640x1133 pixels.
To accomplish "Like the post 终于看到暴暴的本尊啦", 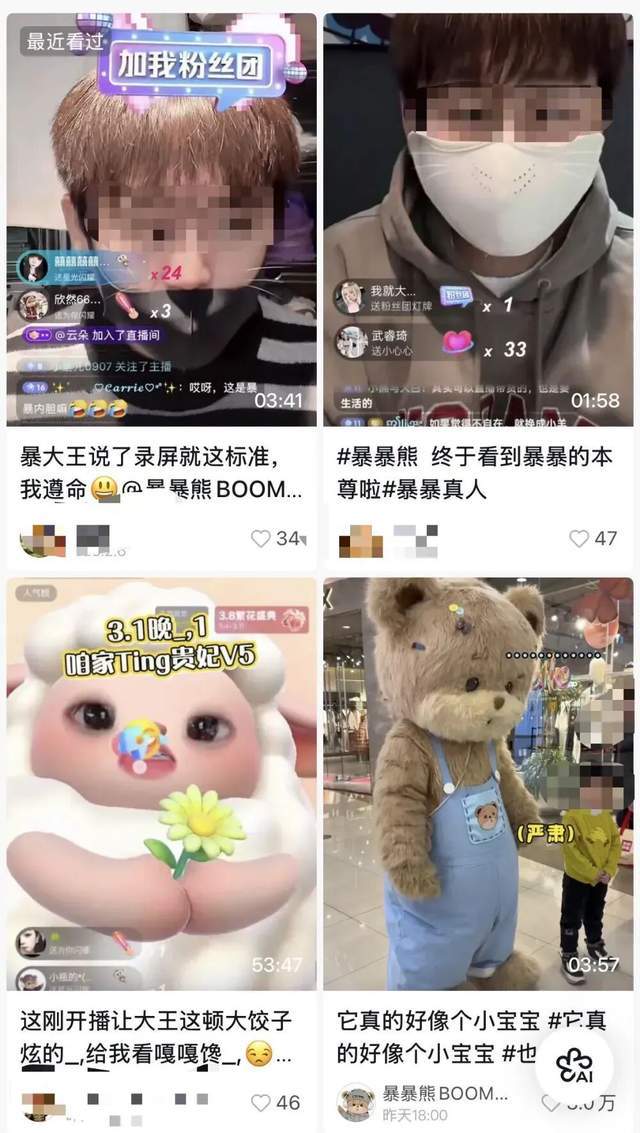I will [x=580, y=539].
